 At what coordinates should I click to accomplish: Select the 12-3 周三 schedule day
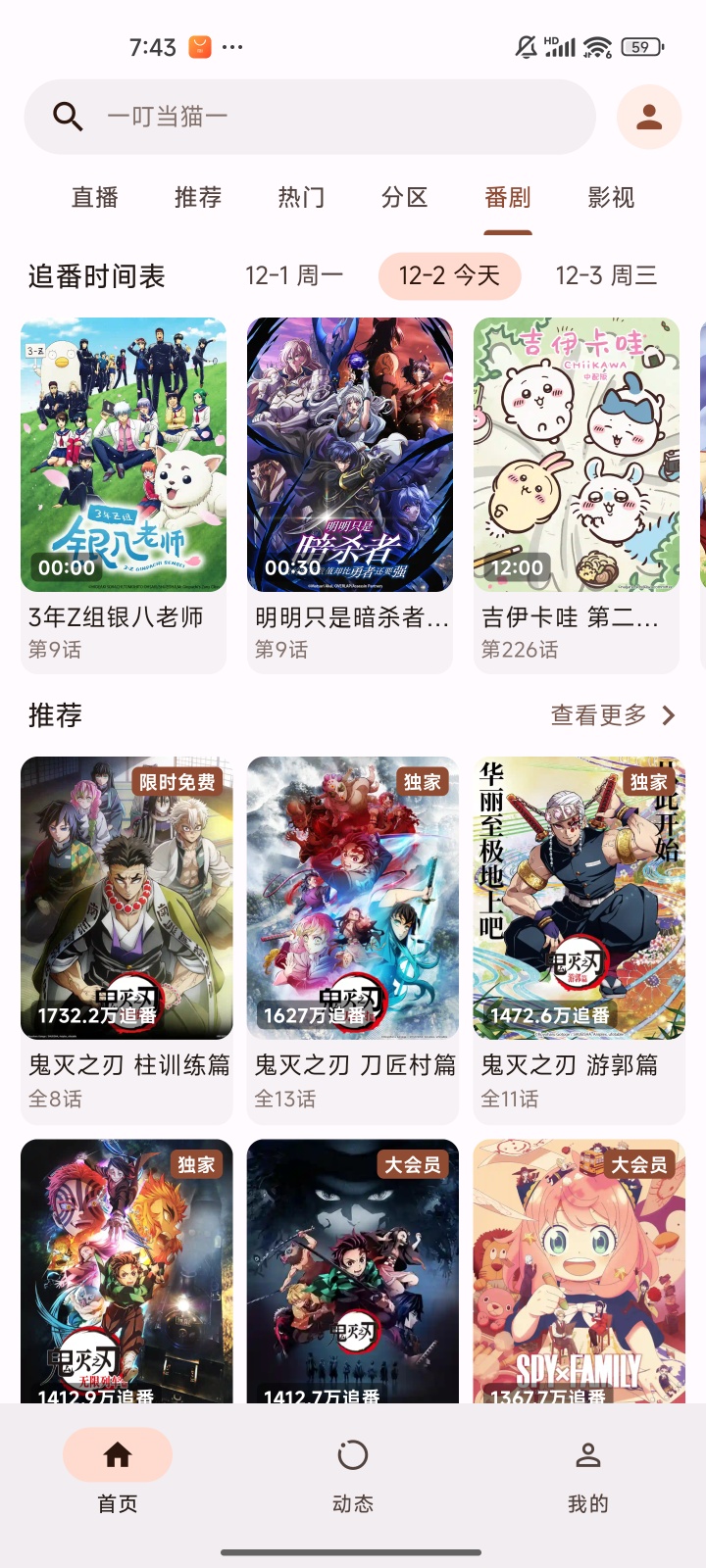pos(606,275)
